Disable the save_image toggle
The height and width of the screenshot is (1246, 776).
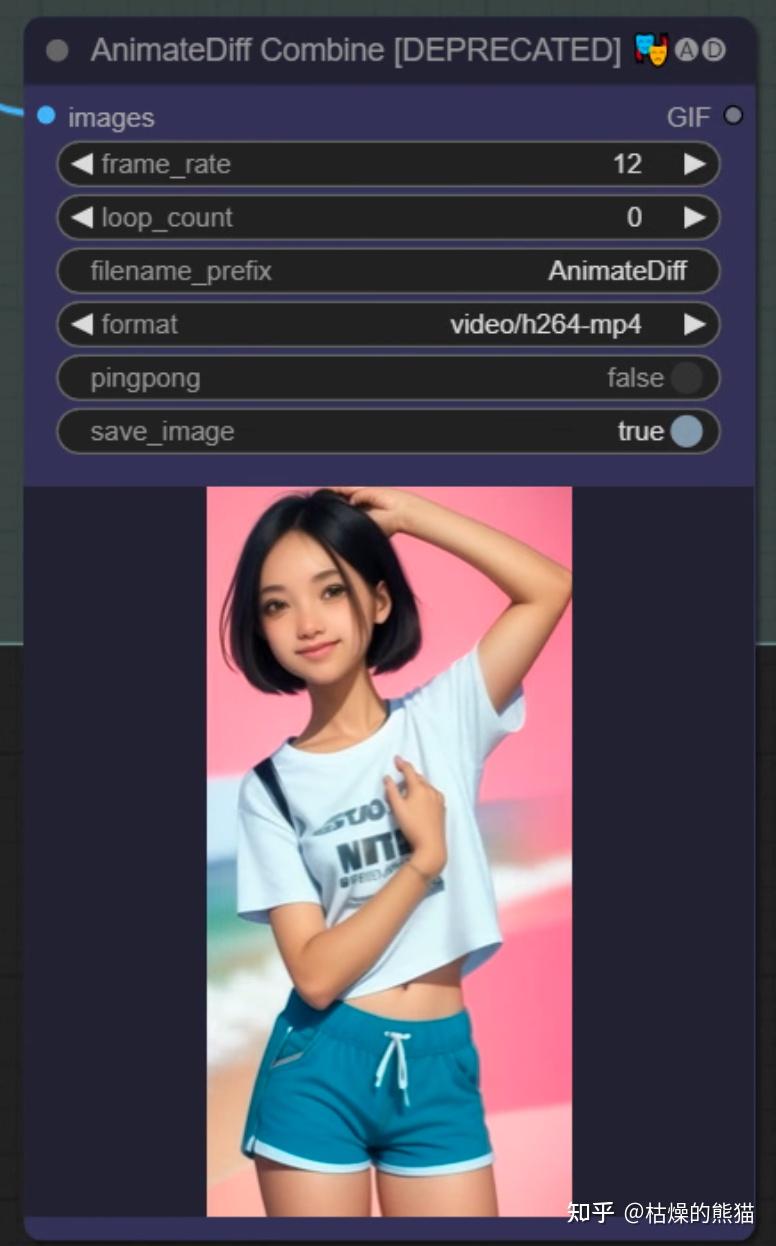tap(686, 431)
